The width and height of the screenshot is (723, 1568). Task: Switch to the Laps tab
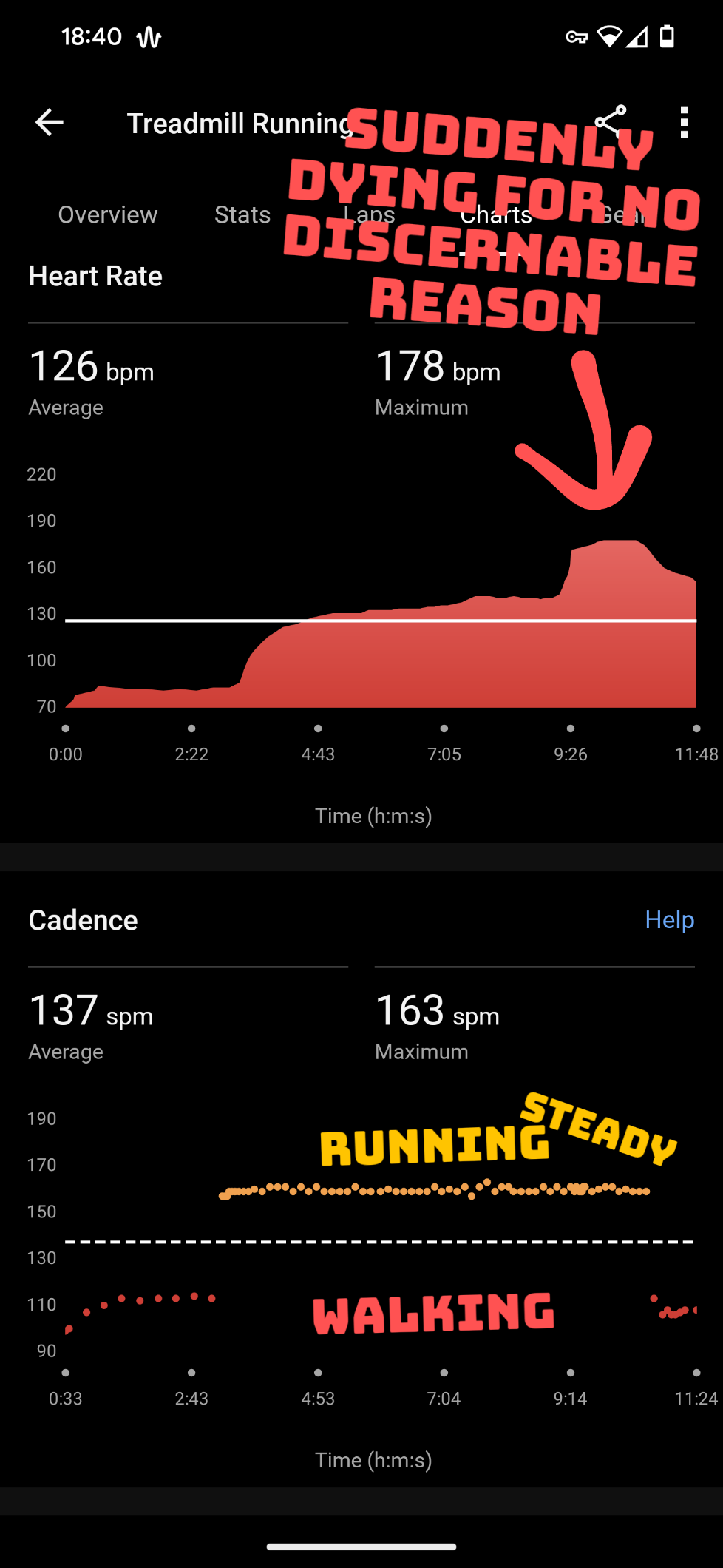click(370, 214)
